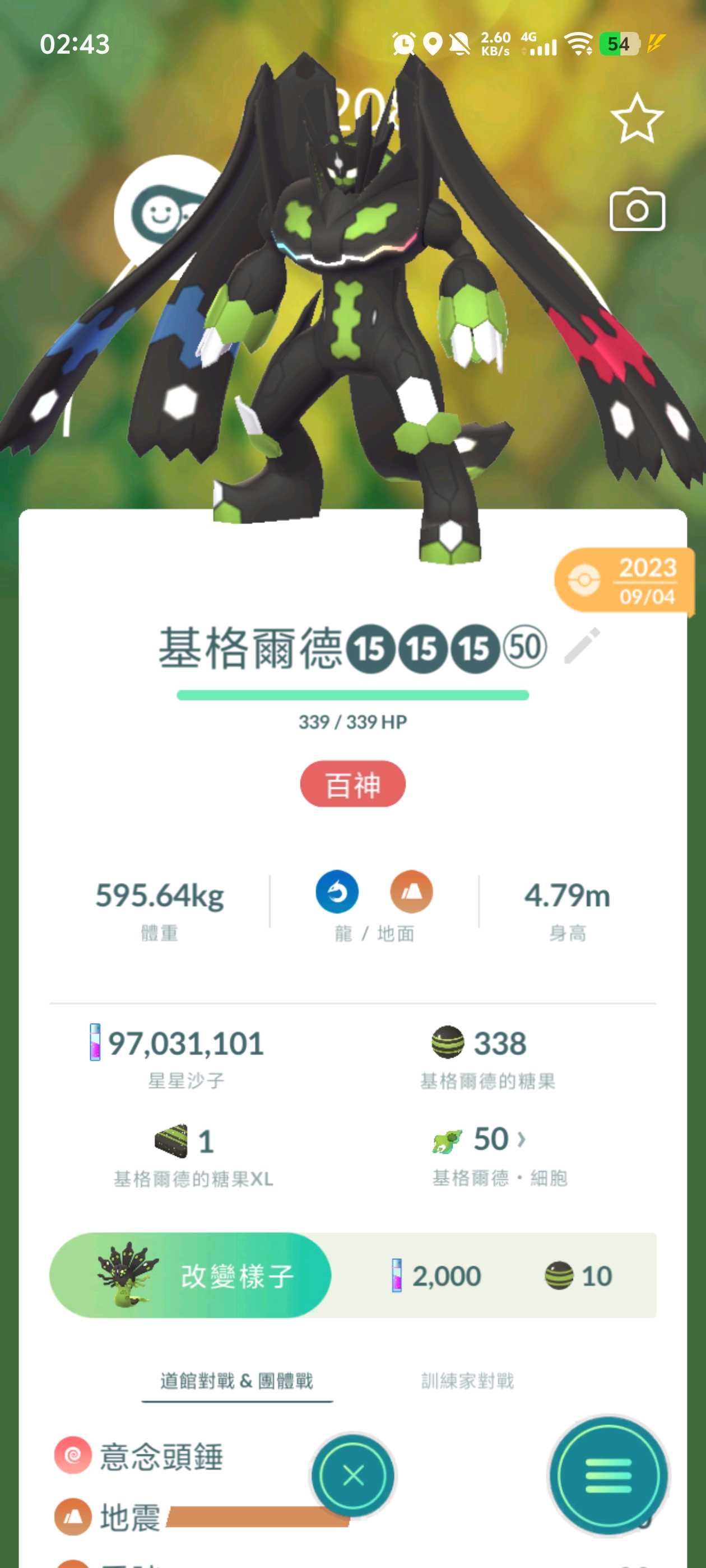
Task: Tap the 改變樣子 change form button
Action: click(191, 1275)
